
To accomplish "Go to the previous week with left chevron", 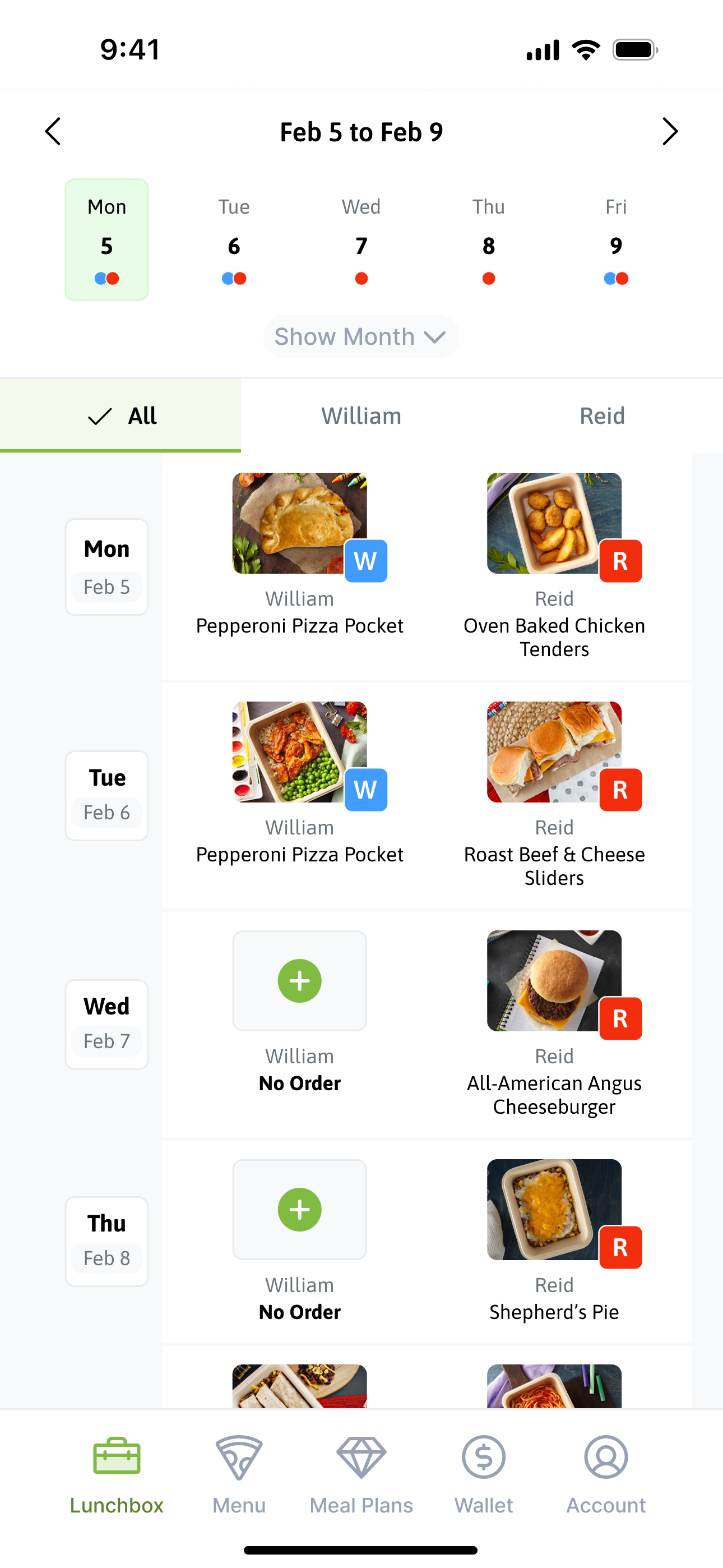I will [53, 131].
